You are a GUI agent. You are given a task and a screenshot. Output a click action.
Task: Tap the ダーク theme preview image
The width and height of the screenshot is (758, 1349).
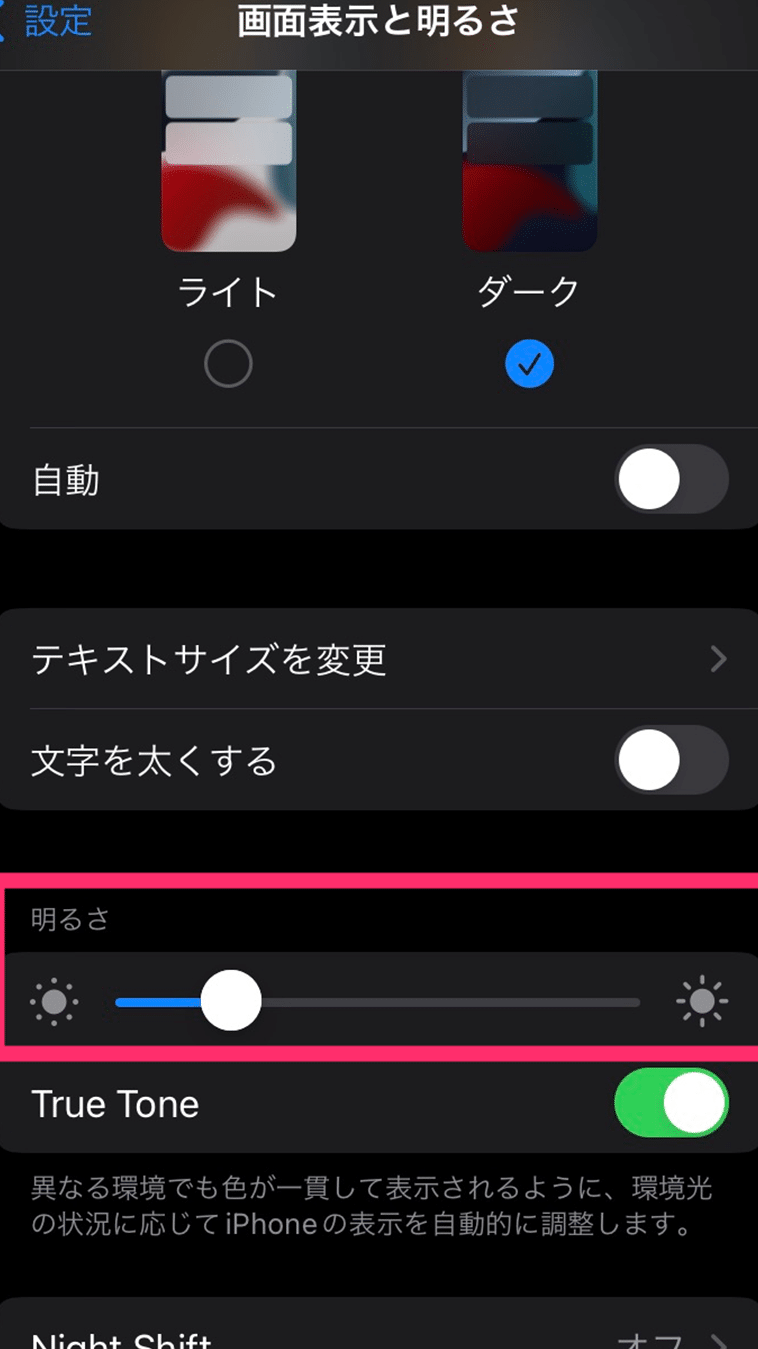(x=530, y=161)
